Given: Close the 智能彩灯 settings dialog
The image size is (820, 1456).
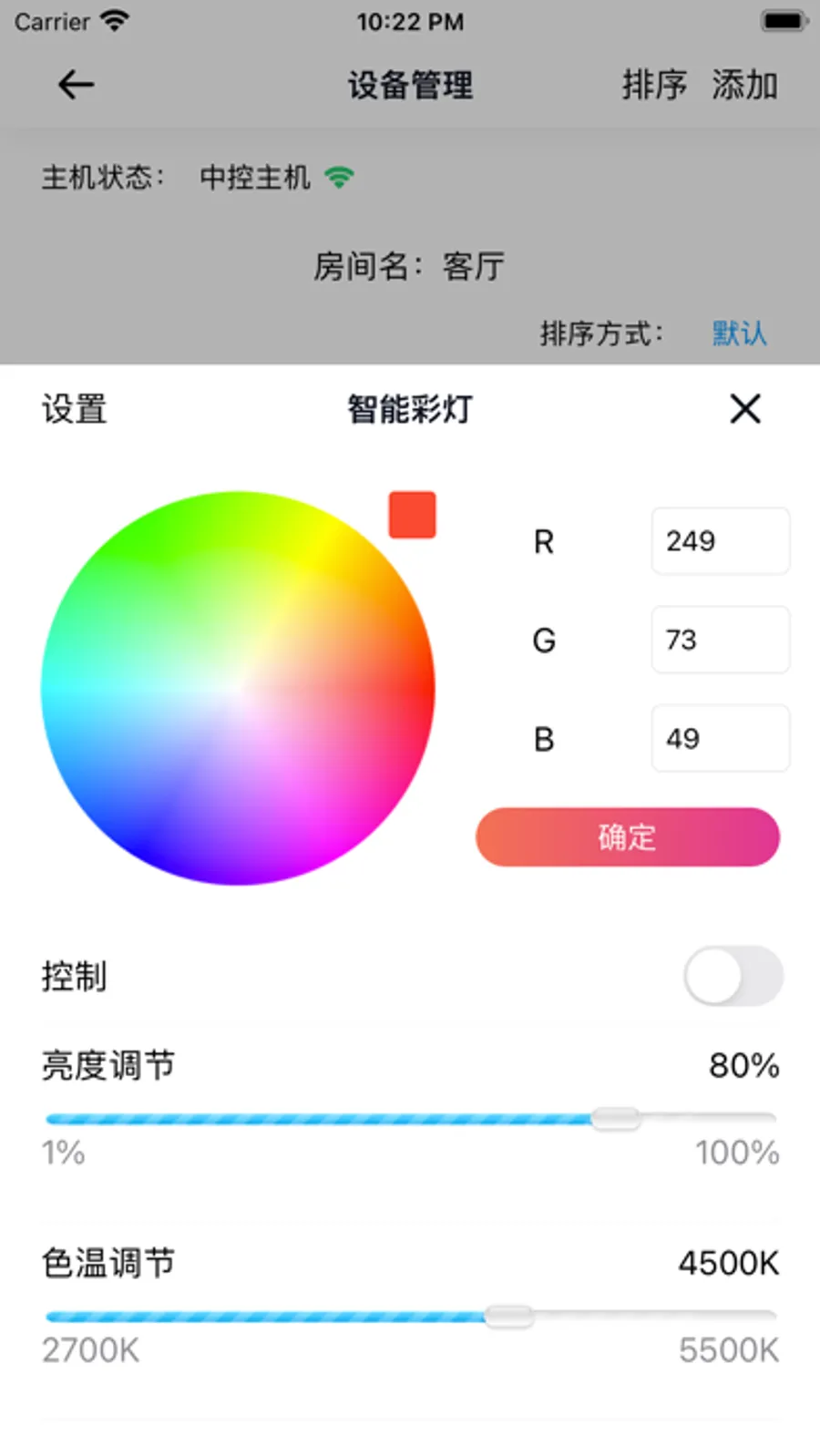Looking at the screenshot, I should click(745, 409).
